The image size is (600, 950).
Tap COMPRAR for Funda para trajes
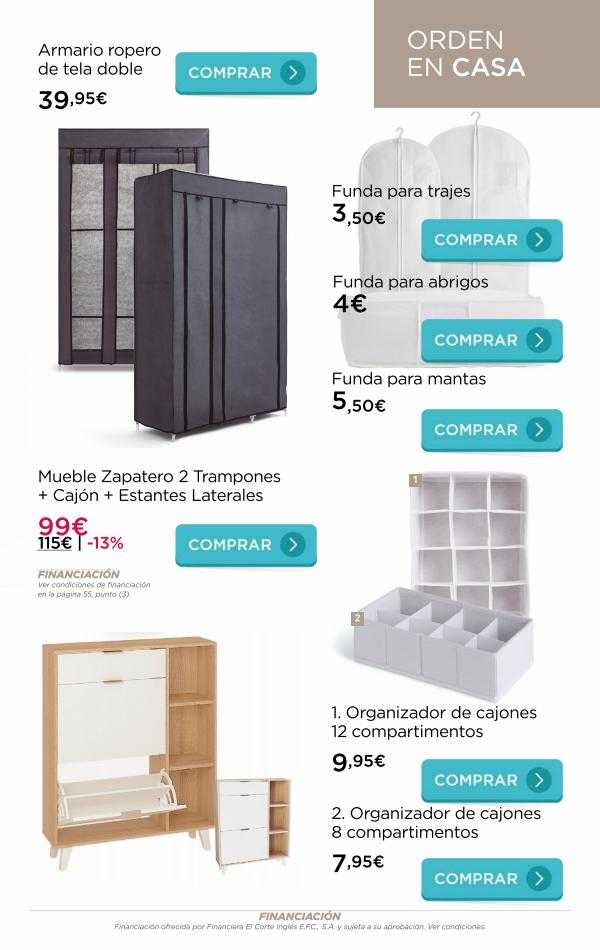coord(491,240)
